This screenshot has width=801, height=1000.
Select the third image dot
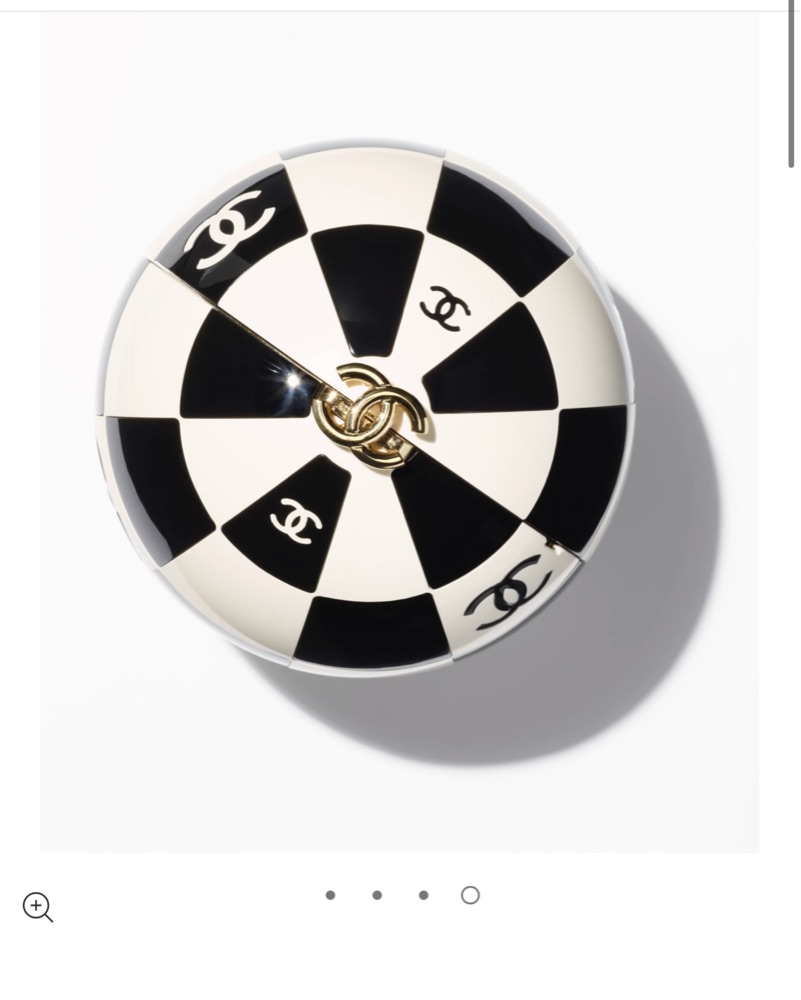pos(424,895)
